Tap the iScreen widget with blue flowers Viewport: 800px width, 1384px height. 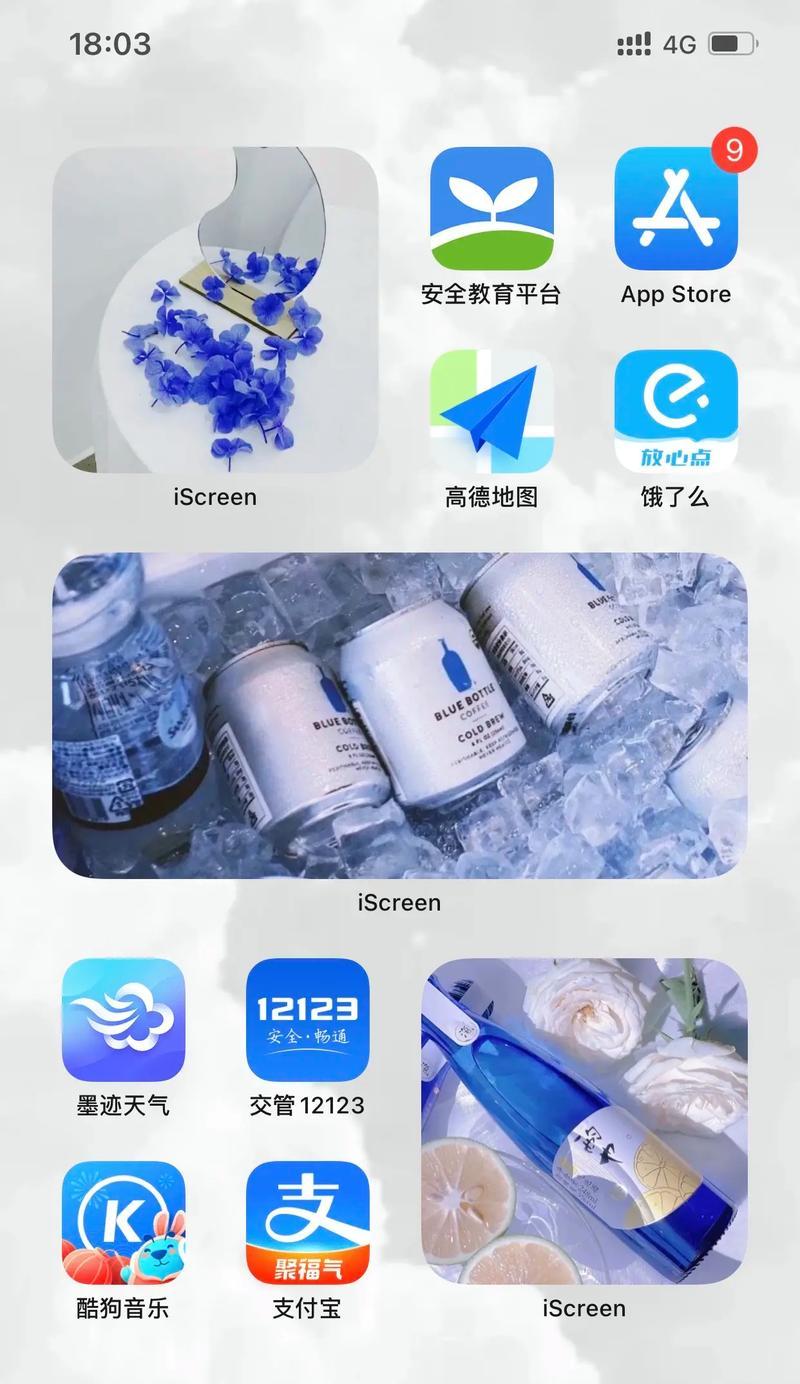(215, 310)
